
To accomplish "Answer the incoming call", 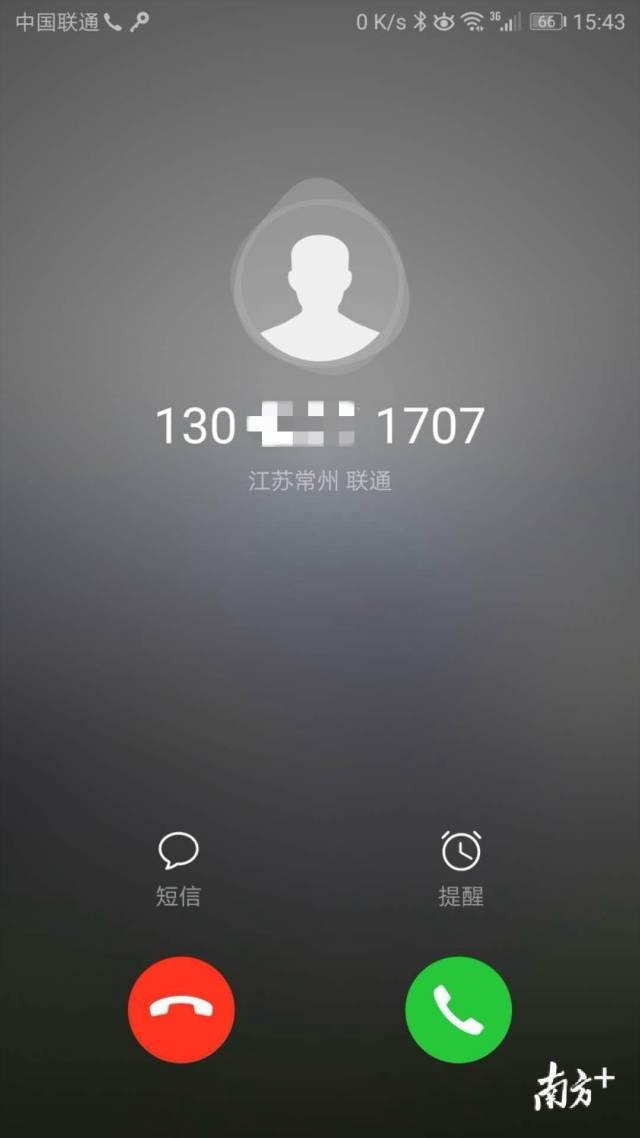I will click(458, 1009).
